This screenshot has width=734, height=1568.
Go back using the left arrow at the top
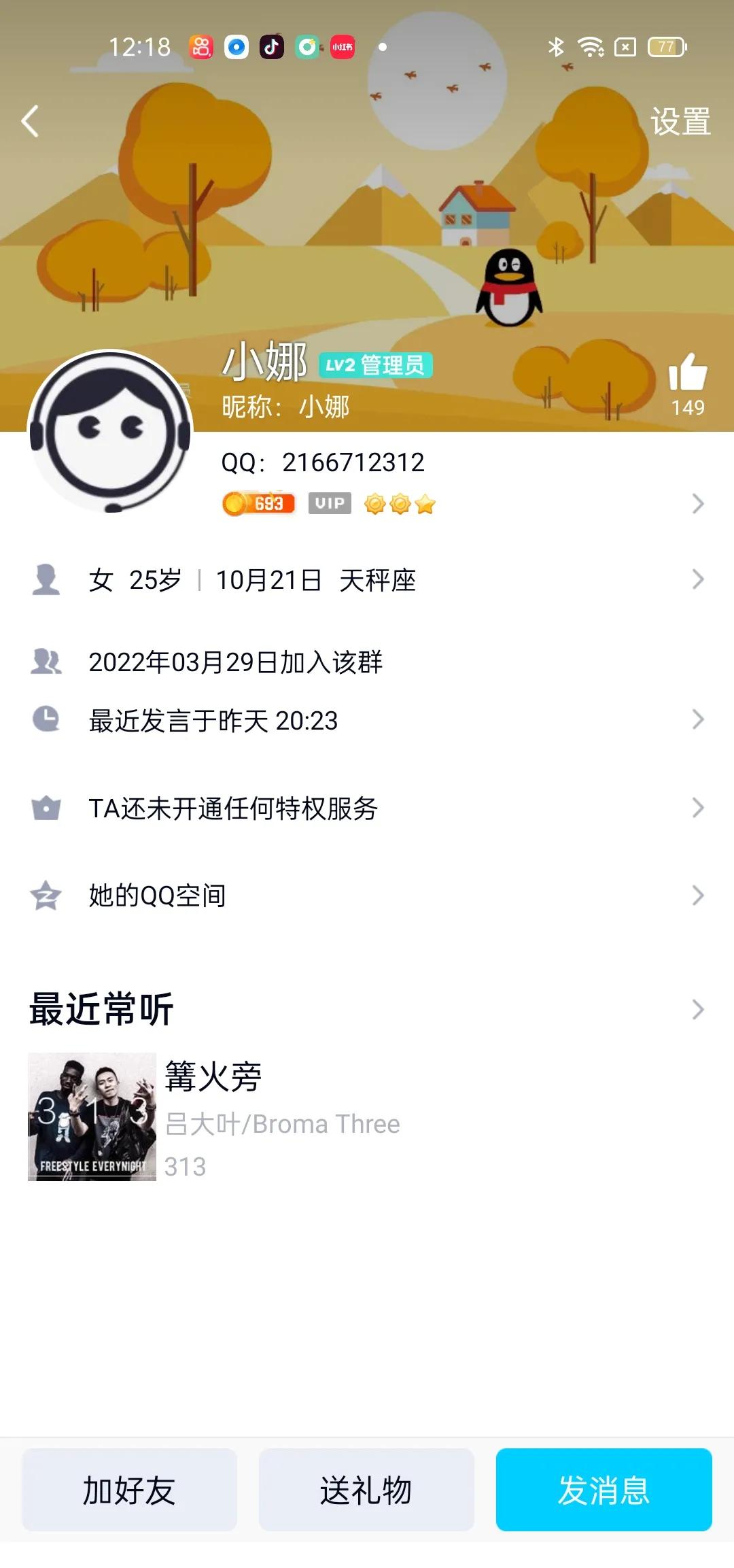[x=29, y=121]
